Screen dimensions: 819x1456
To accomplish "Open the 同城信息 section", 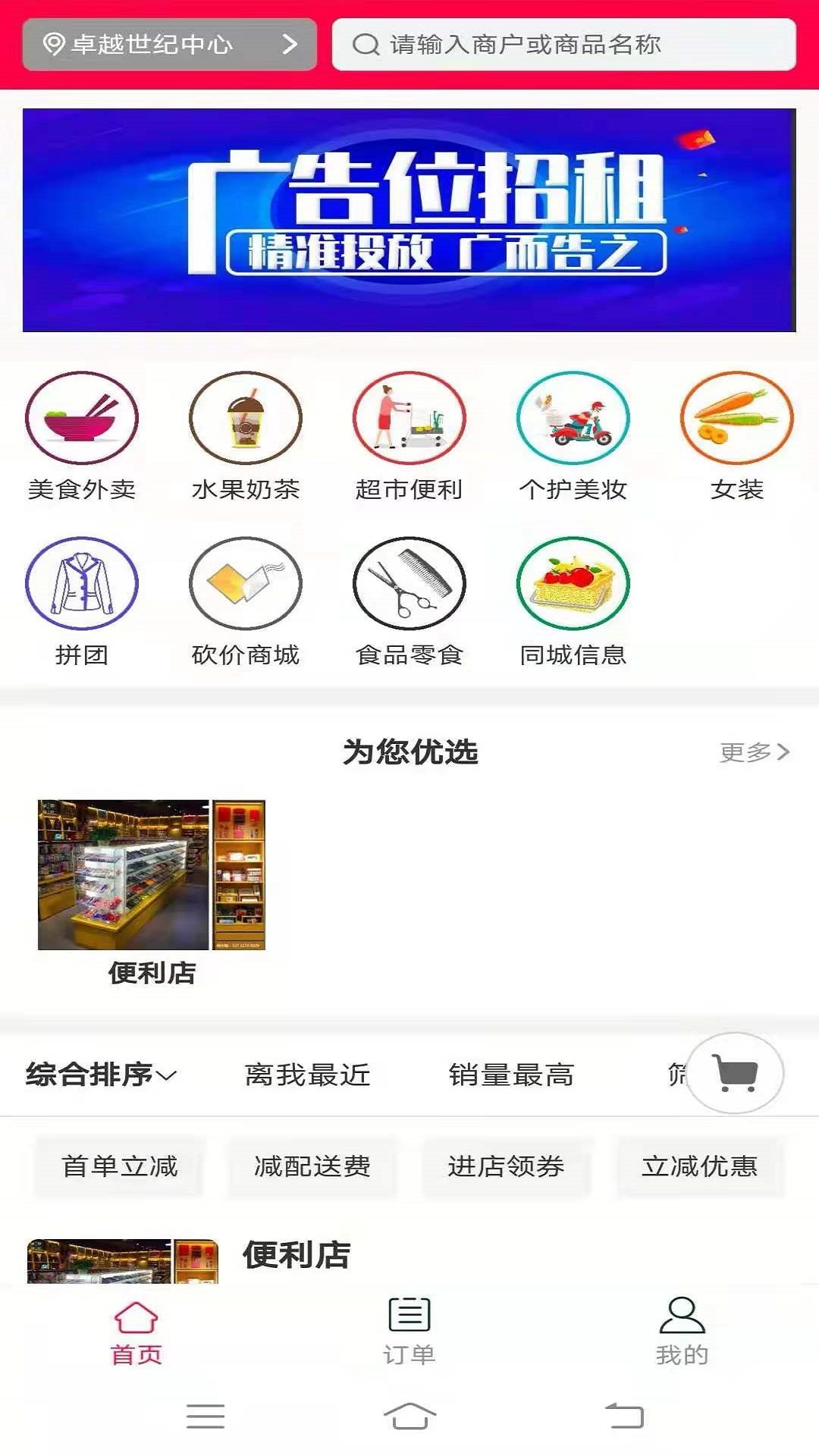I will tap(573, 601).
